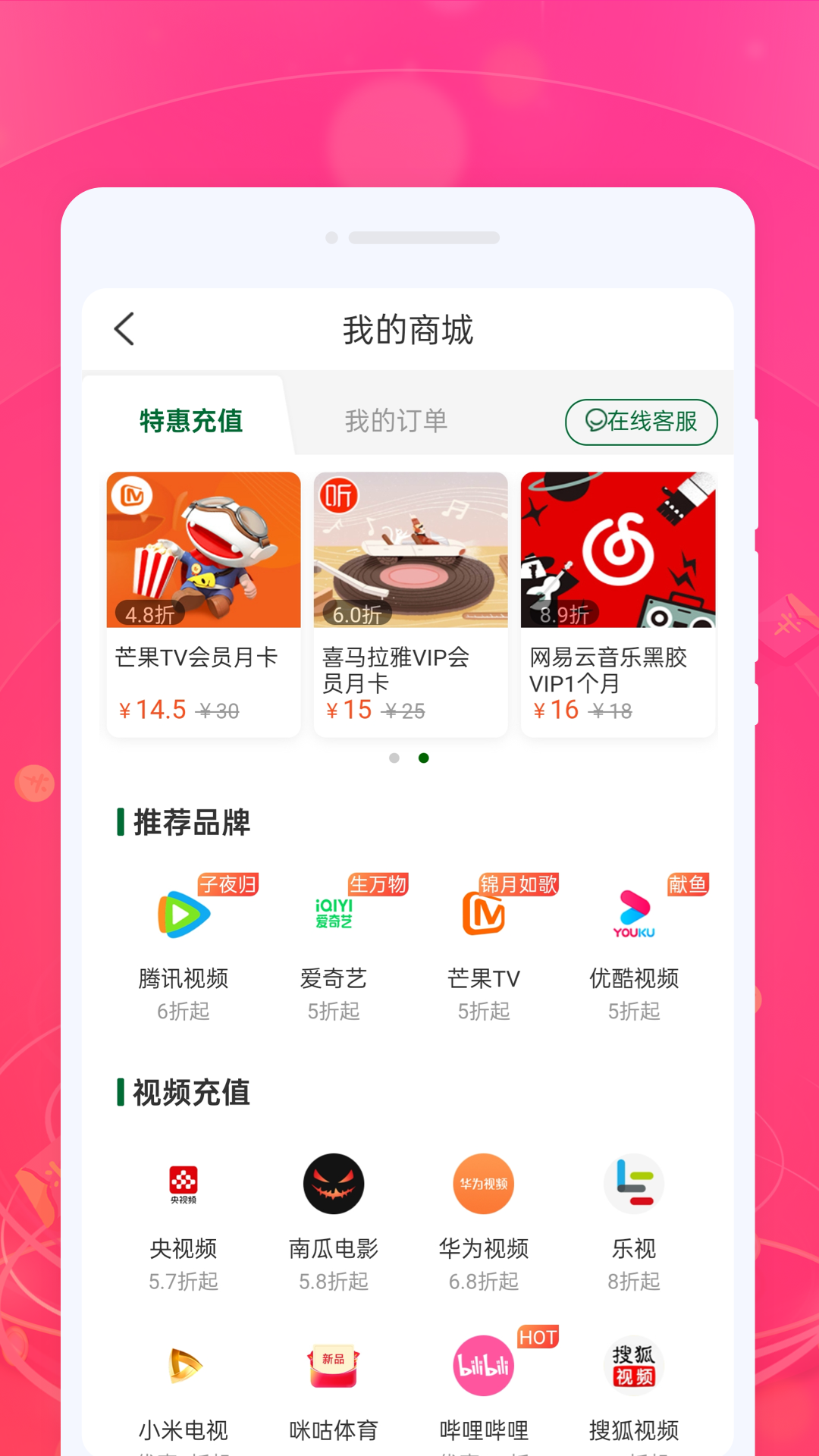Select the 乐视 LeTV icon
This screenshot has height=1456, width=819.
pos(635,1184)
